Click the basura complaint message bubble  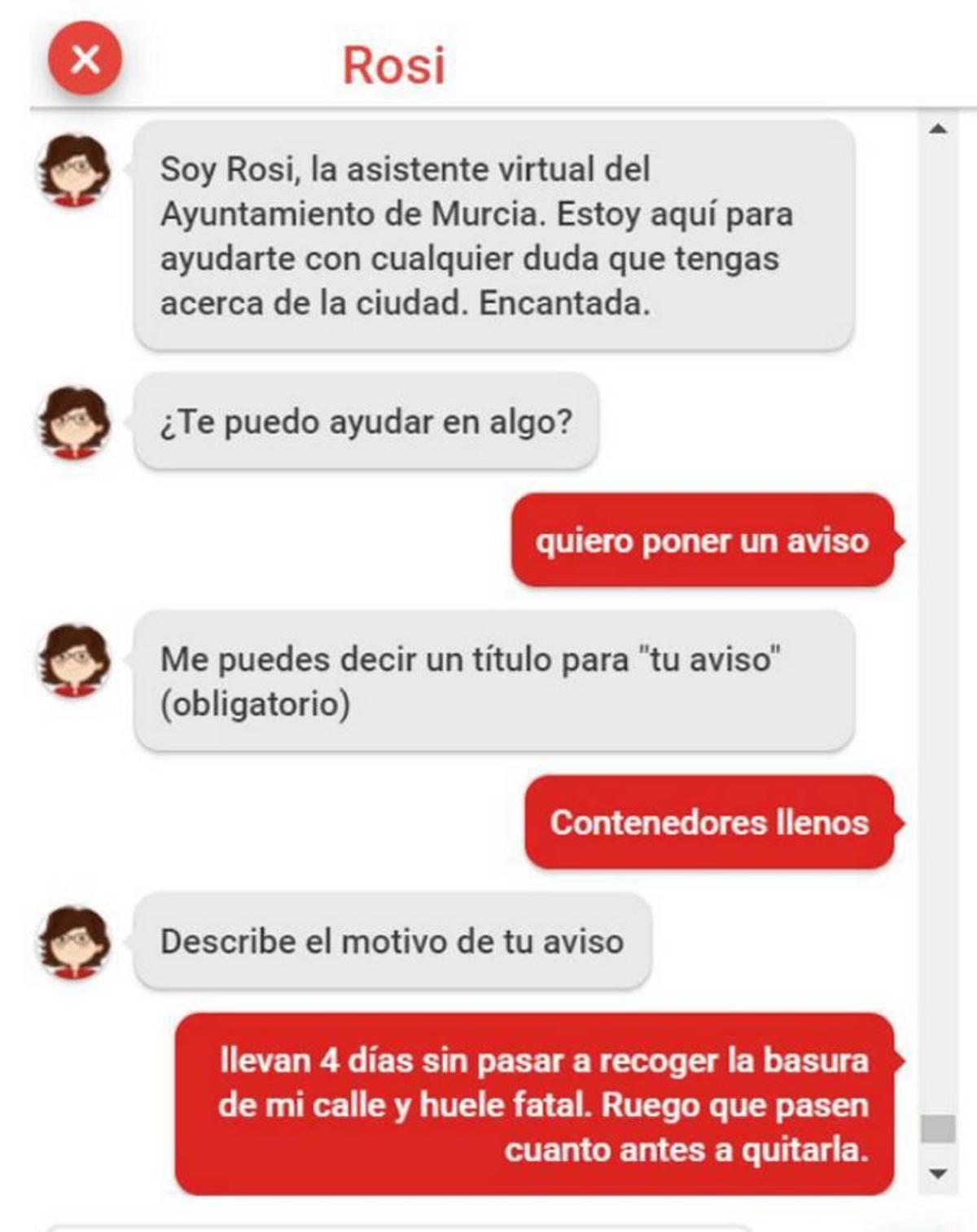click(537, 1102)
